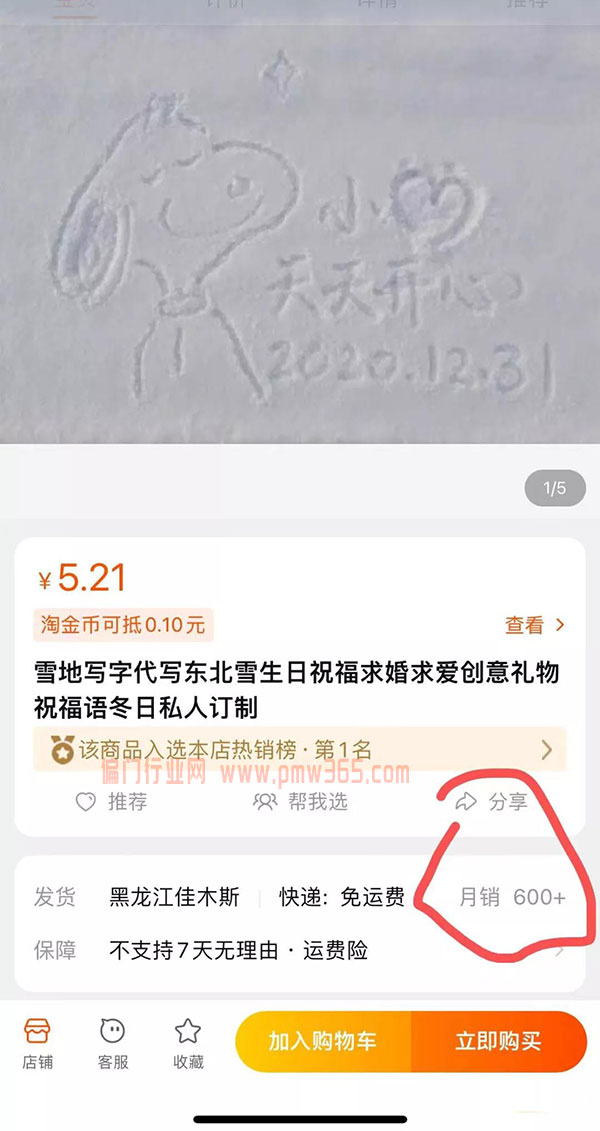The width and height of the screenshot is (600, 1131).
Task: Share this product via 分享
Action: tap(490, 801)
